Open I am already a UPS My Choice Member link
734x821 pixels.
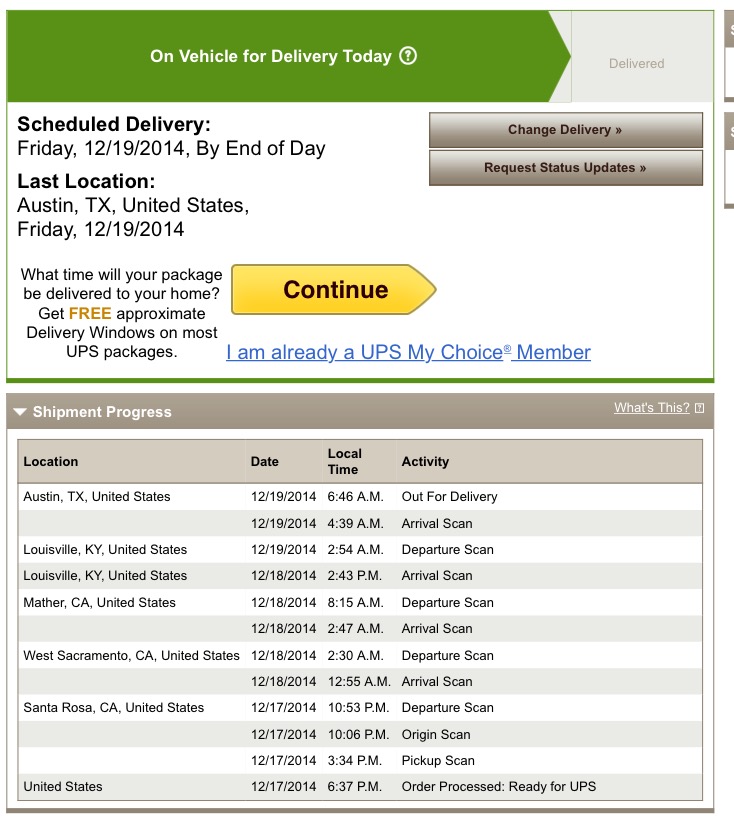(x=408, y=352)
